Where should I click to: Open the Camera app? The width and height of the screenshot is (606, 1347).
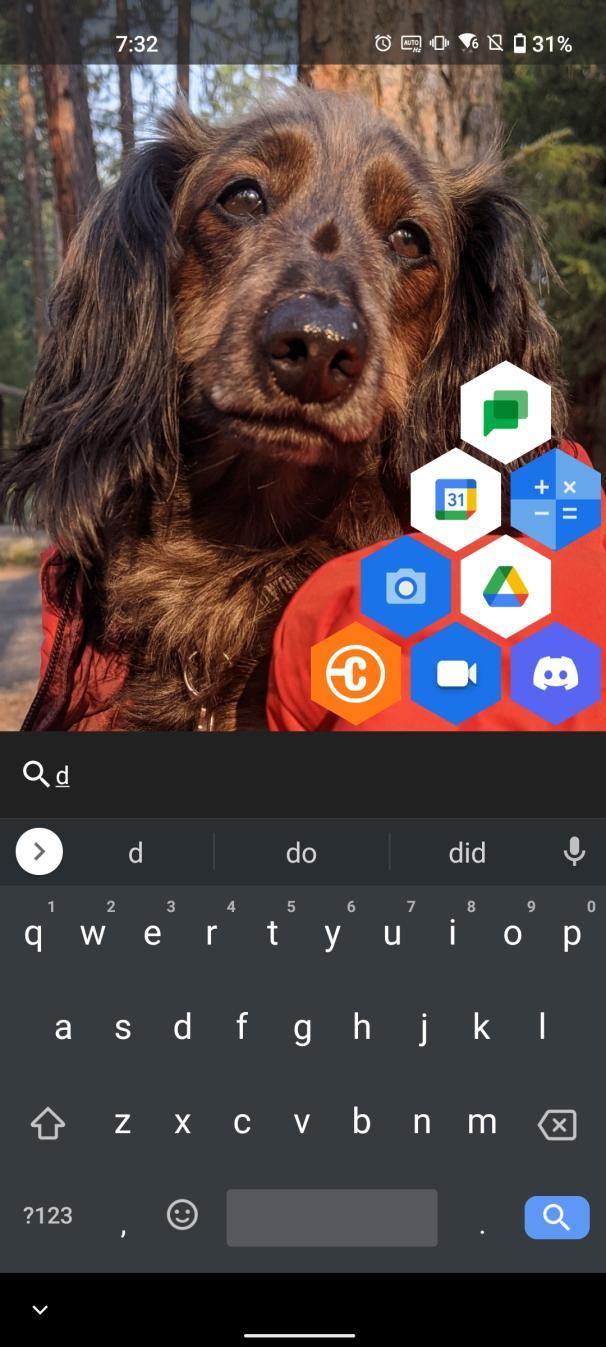tap(406, 587)
